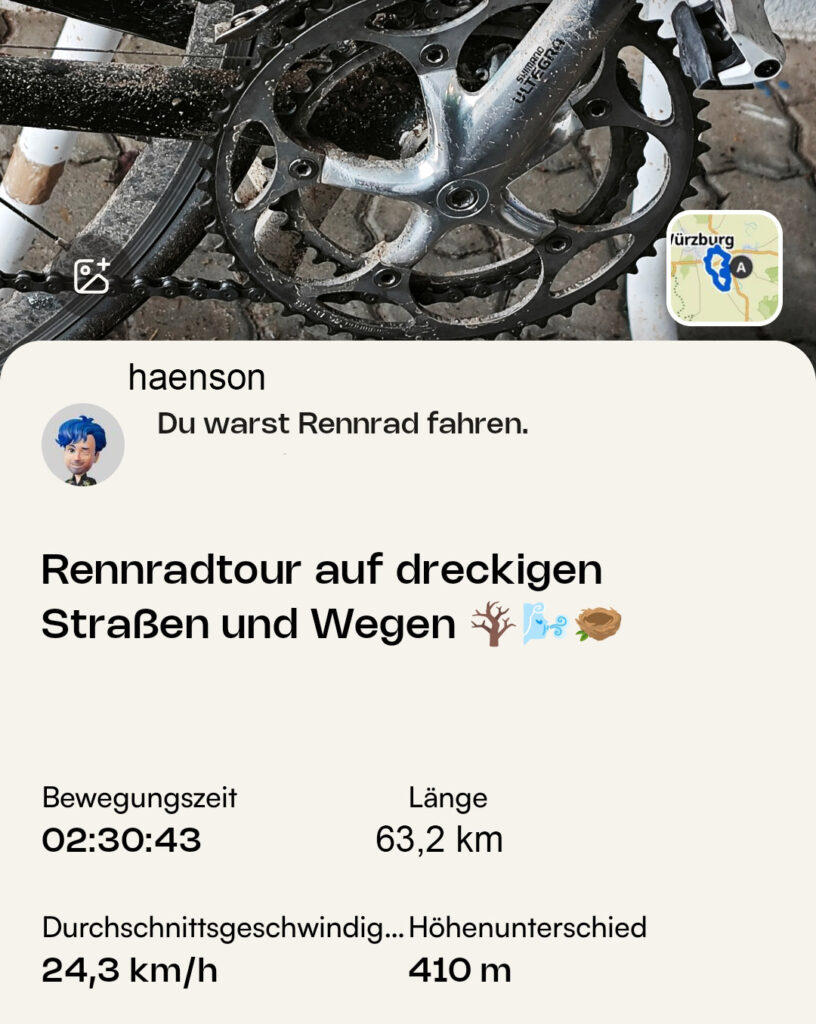View haenson's profile avatar
The width and height of the screenshot is (816, 1024).
click(83, 445)
